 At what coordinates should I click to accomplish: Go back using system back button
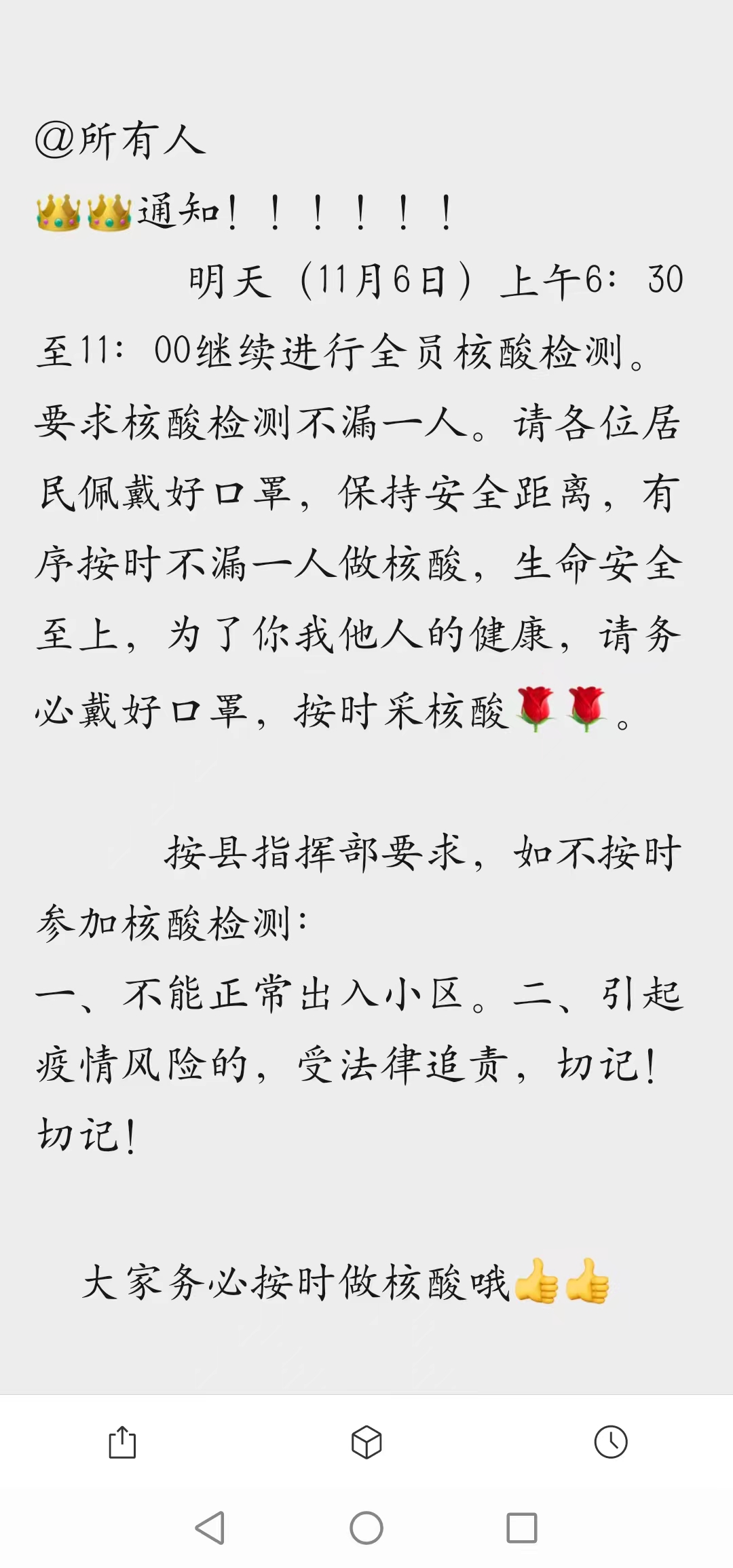[x=210, y=1528]
